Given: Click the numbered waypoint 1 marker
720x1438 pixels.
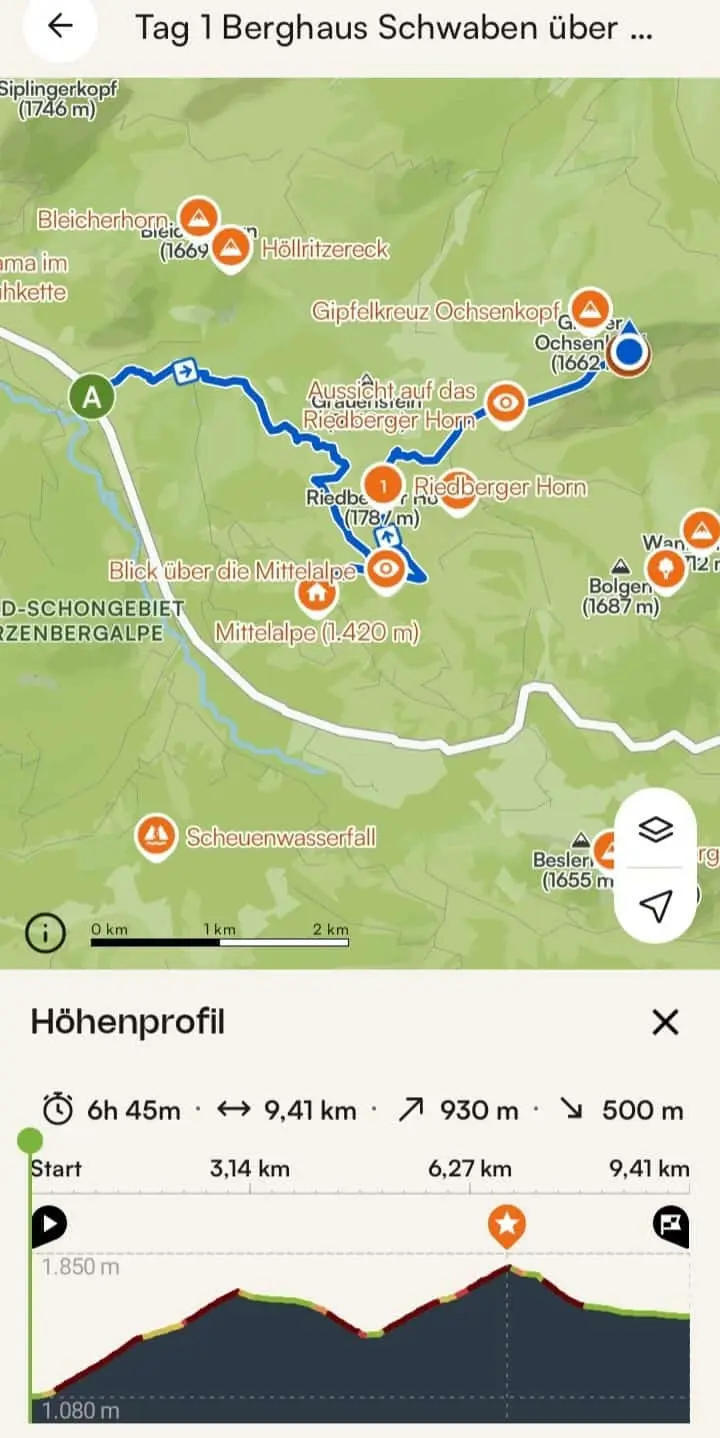Looking at the screenshot, I should (x=381, y=485).
